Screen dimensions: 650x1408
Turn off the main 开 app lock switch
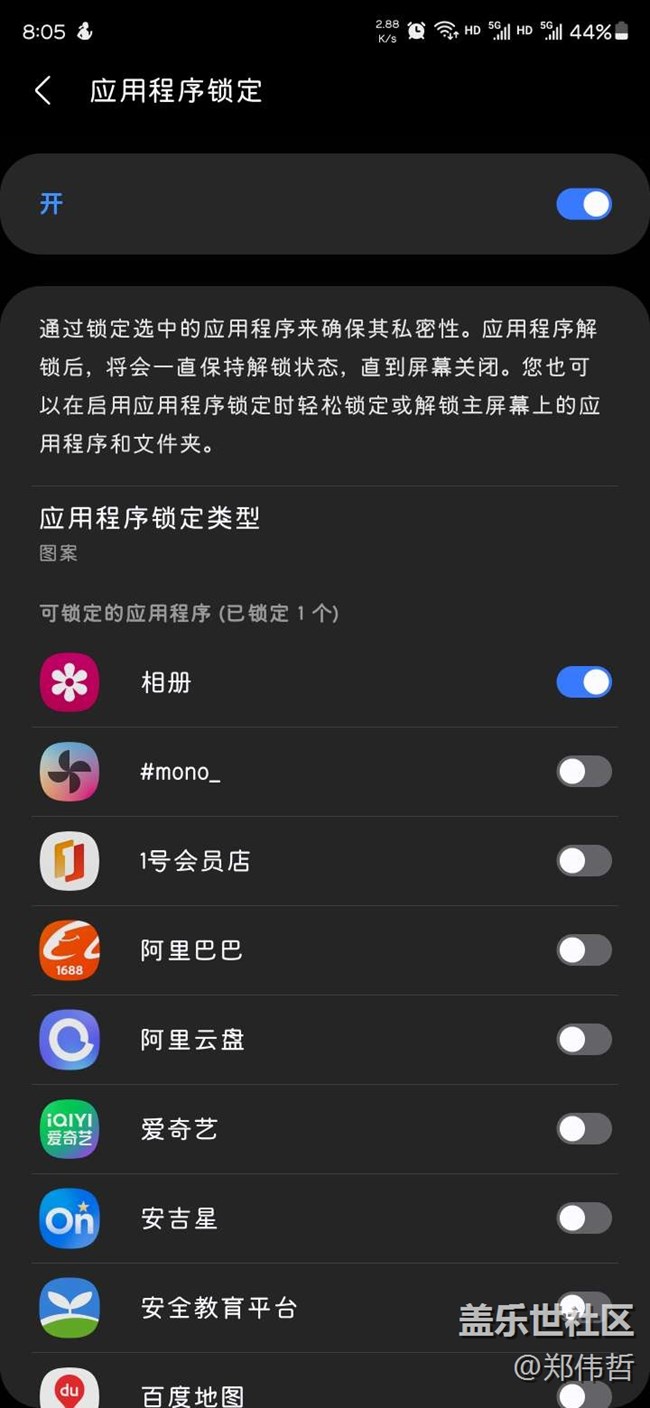click(x=584, y=204)
